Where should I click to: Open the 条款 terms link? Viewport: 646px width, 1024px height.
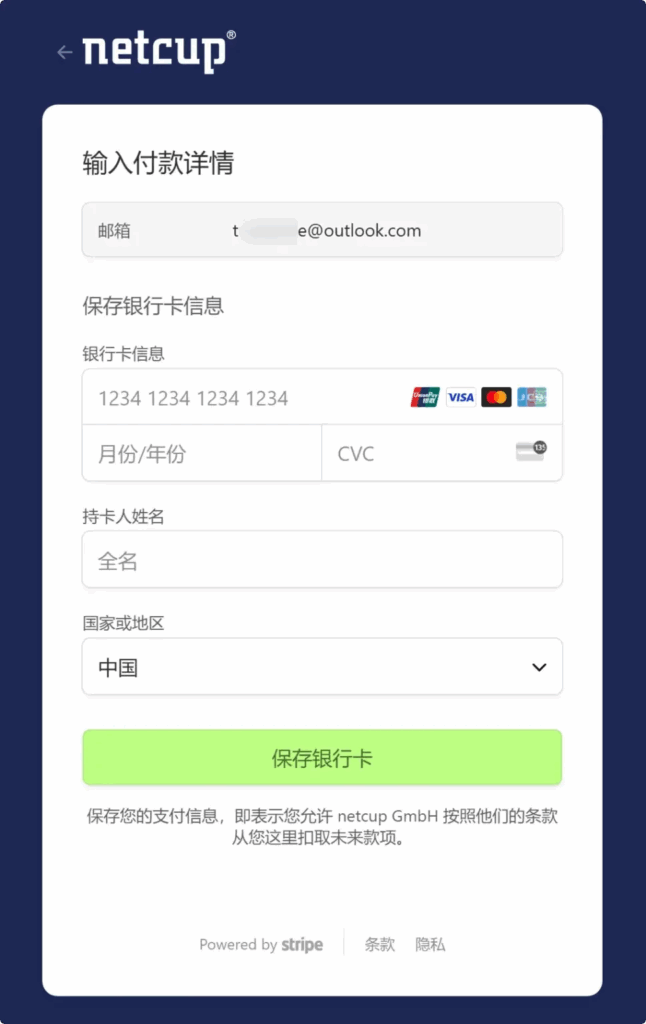380,944
